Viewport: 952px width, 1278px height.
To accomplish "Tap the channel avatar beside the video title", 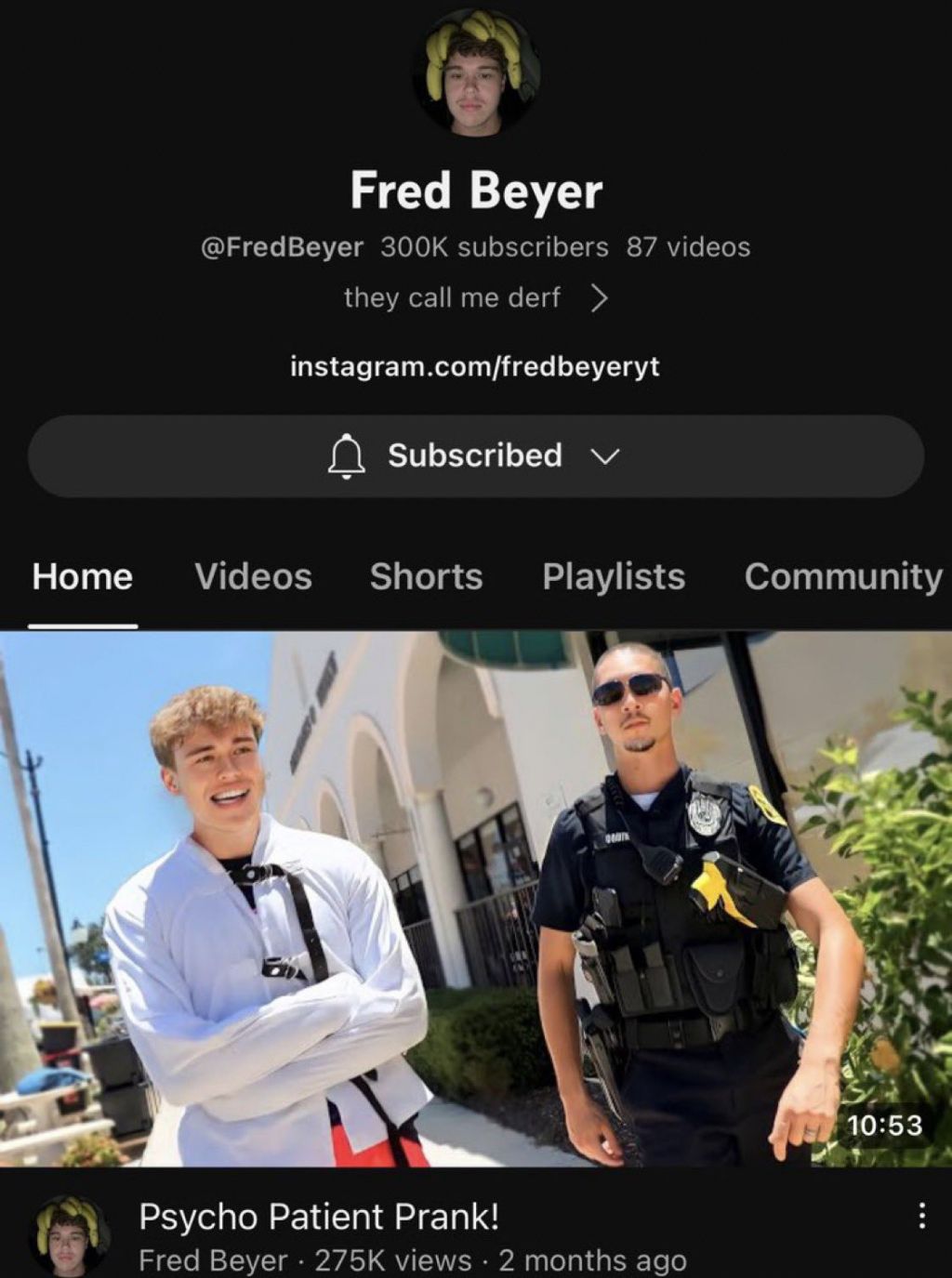I will click(68, 1236).
